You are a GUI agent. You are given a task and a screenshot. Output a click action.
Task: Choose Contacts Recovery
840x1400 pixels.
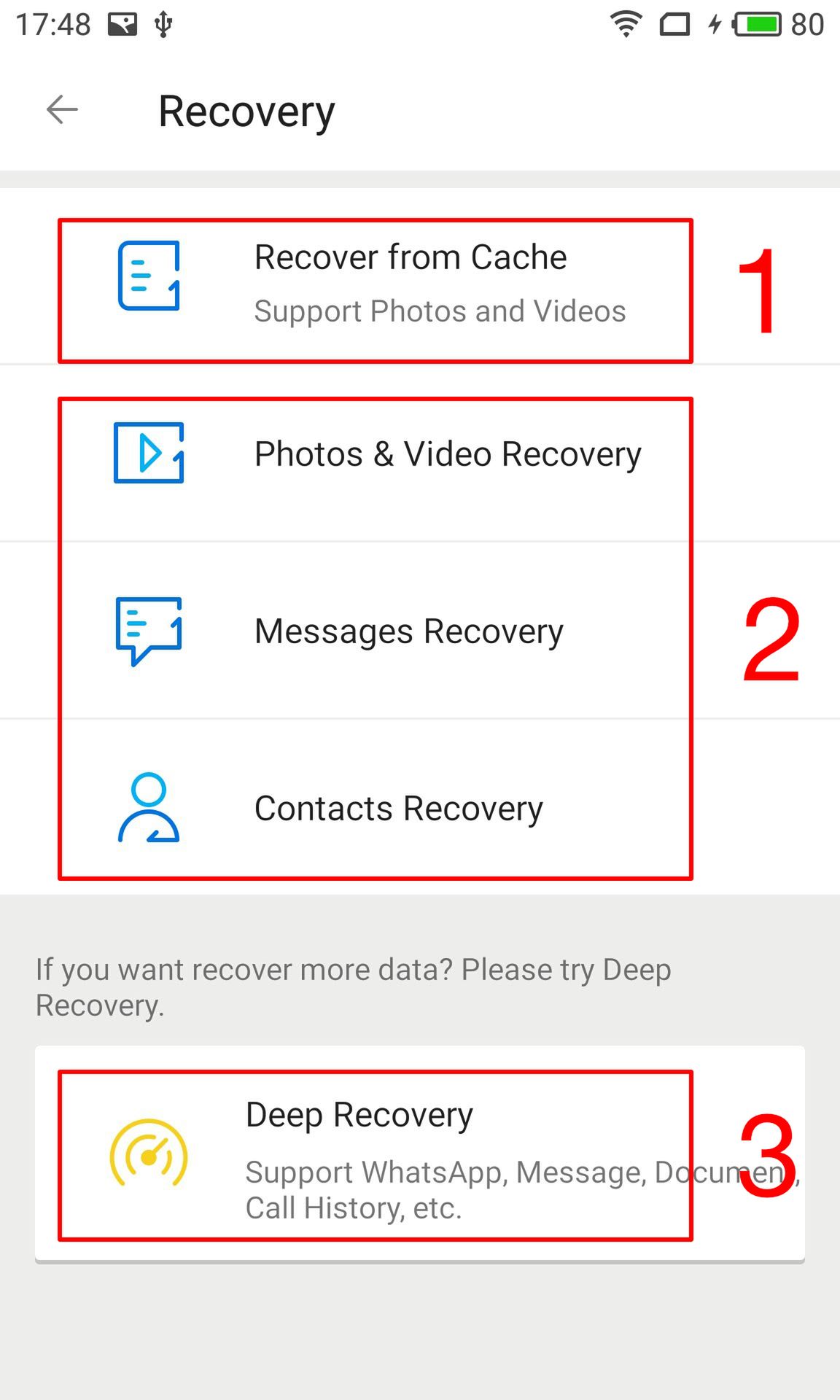pyautogui.click(x=420, y=807)
